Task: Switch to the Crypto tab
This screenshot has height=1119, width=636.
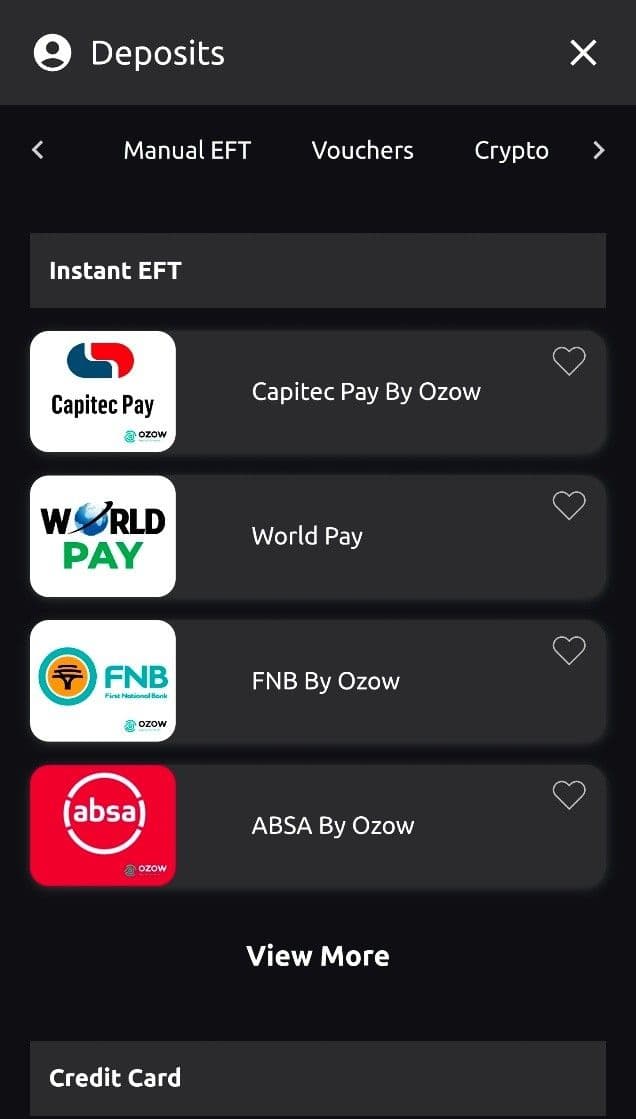Action: [511, 150]
